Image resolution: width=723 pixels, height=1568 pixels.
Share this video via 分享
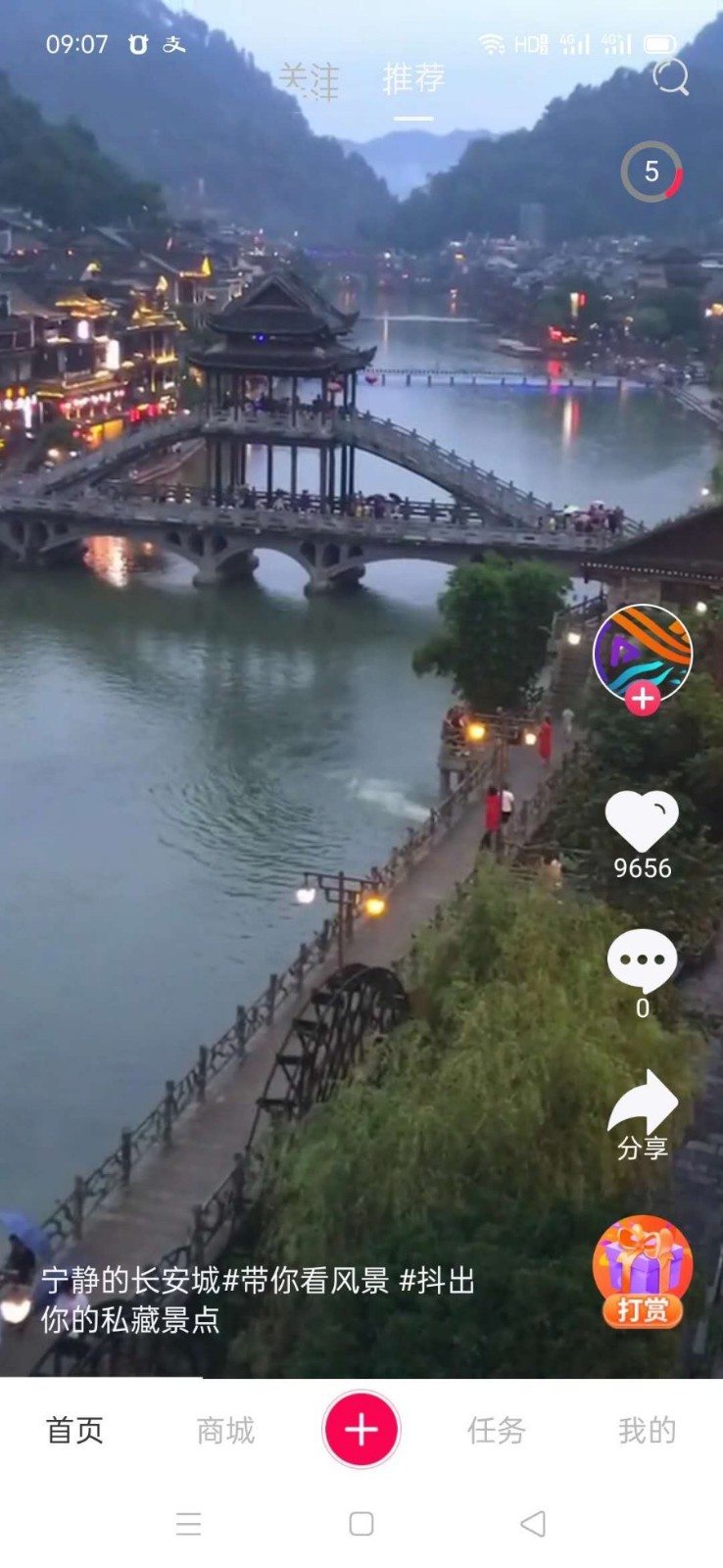tap(642, 1113)
